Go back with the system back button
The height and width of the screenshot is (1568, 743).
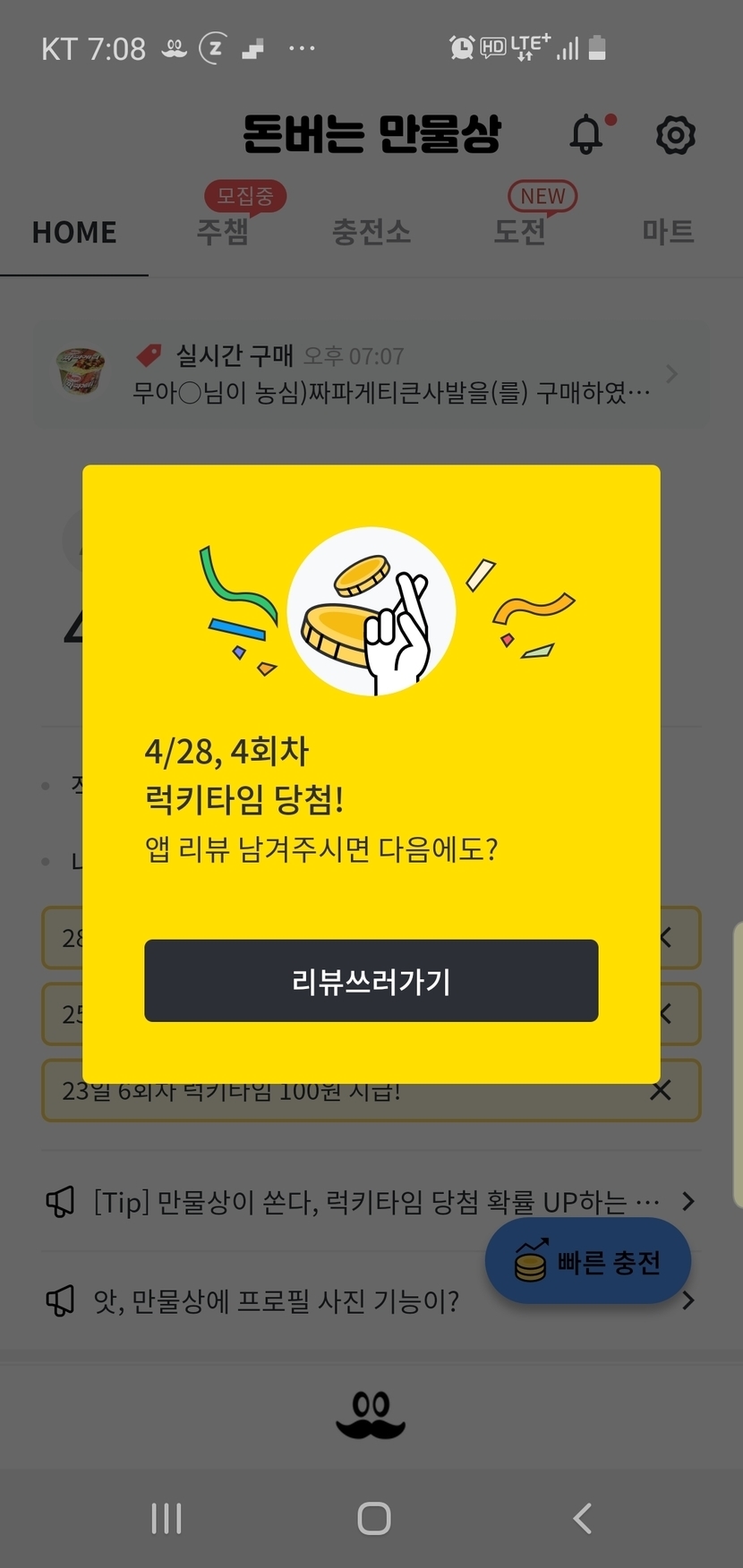pyautogui.click(x=583, y=1519)
